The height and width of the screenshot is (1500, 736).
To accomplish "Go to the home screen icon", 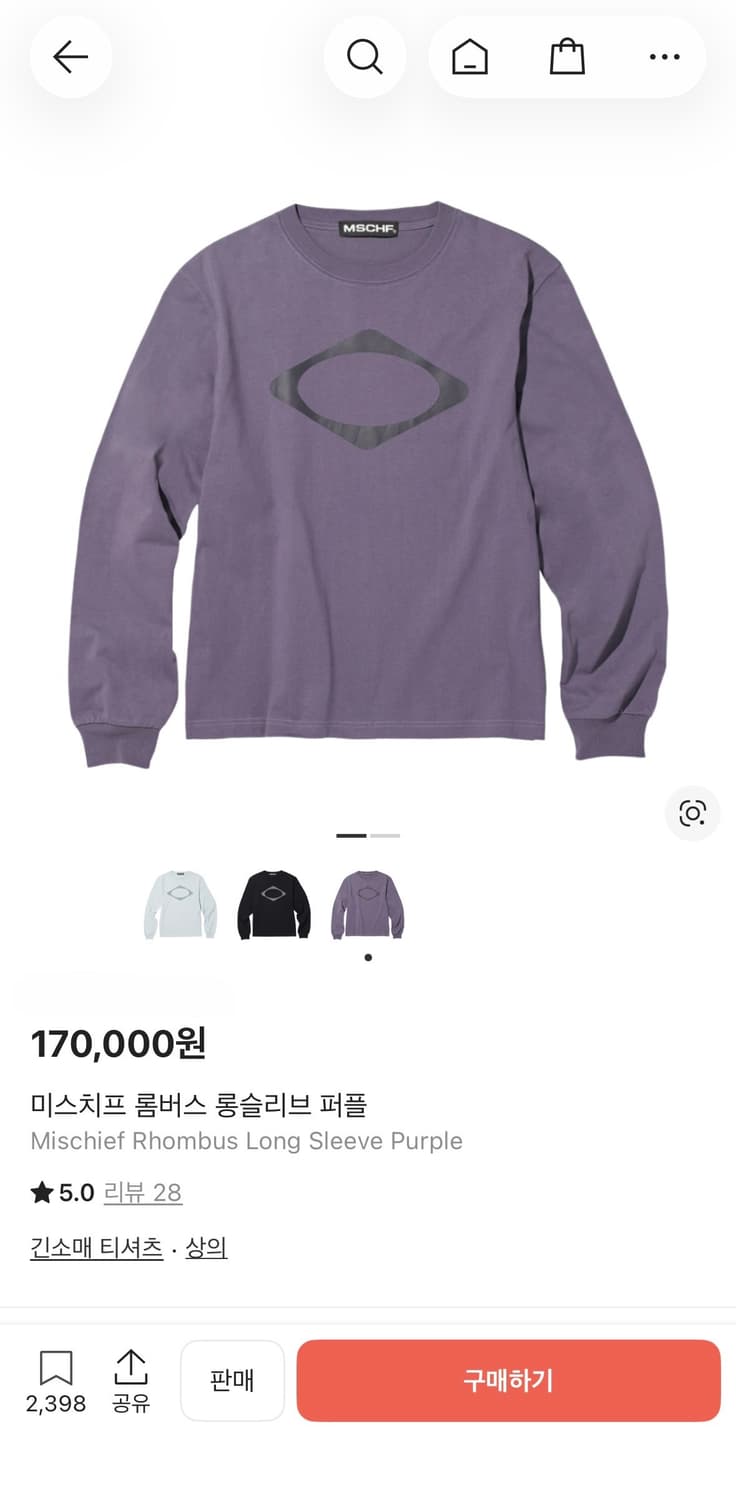I will 469,57.
